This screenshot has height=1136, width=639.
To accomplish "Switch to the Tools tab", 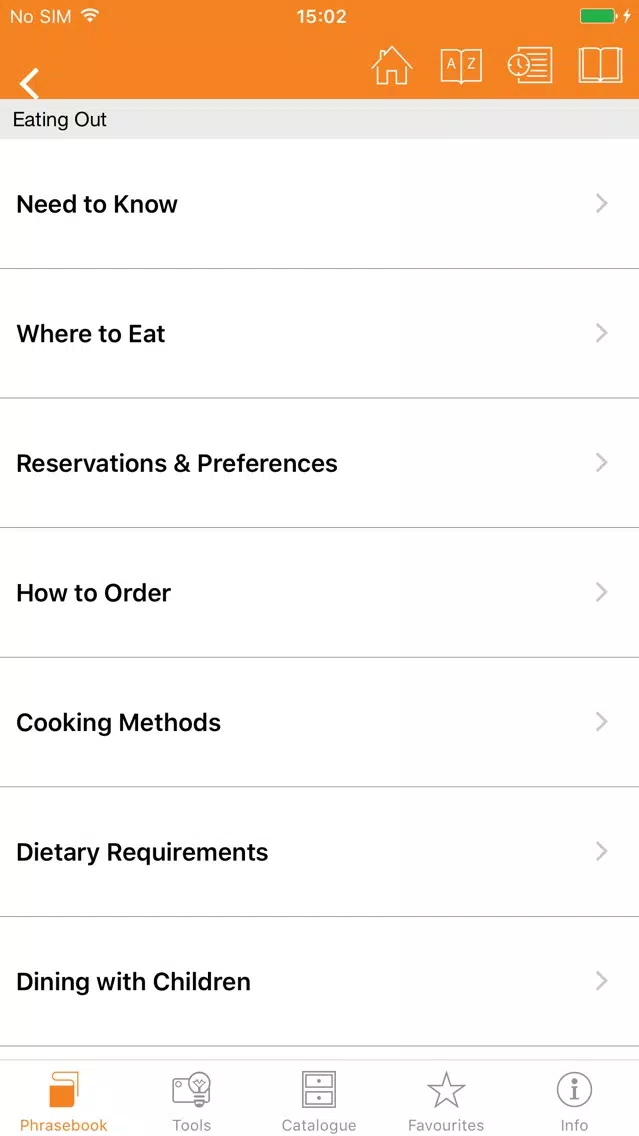I will click(191, 1100).
